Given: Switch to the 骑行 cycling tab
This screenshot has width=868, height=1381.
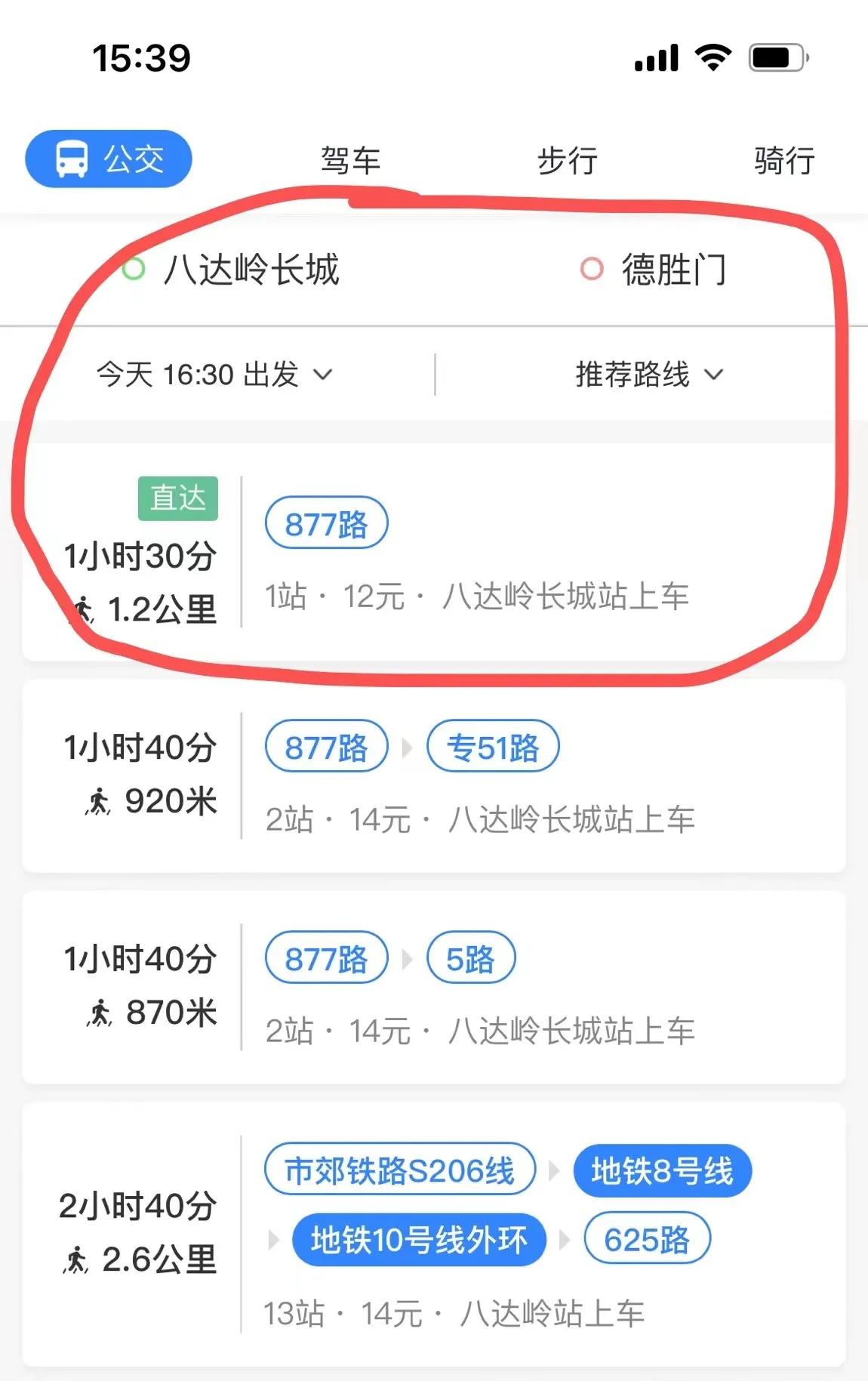Looking at the screenshot, I should [784, 160].
